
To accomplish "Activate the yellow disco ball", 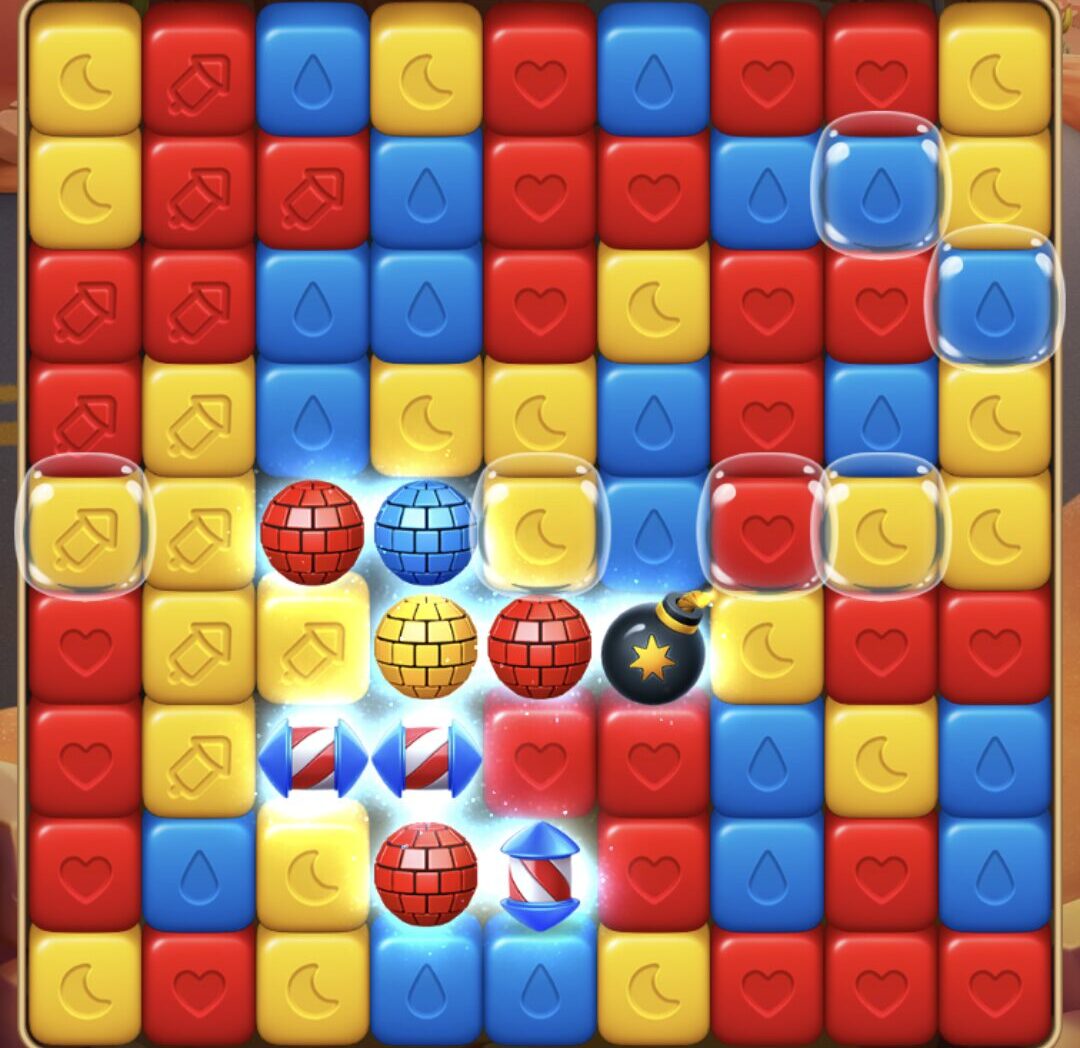I will 425,645.
